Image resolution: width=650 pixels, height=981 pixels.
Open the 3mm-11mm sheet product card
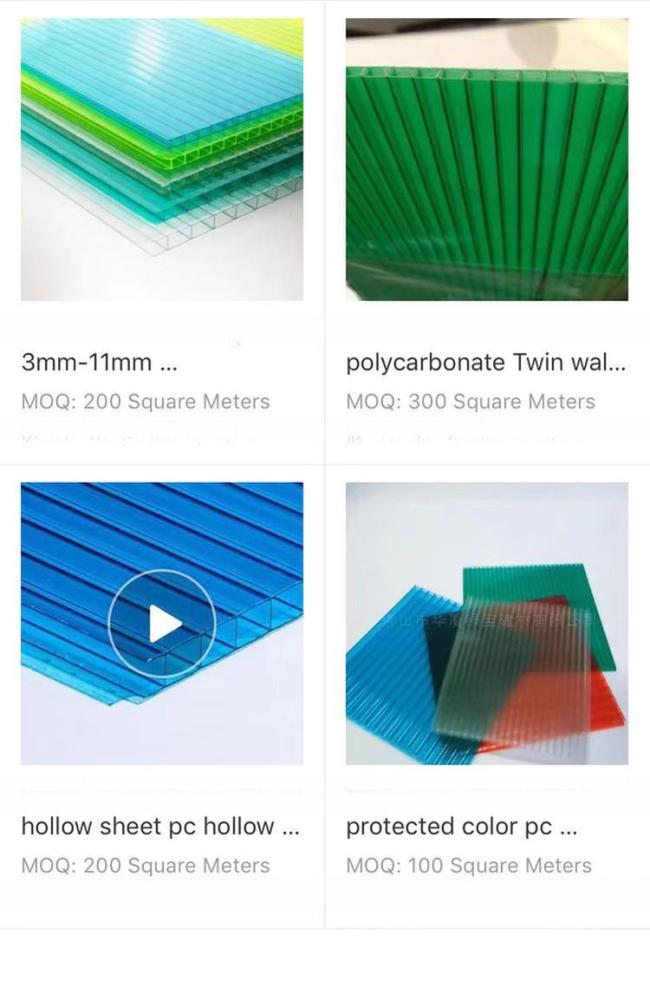tap(162, 160)
